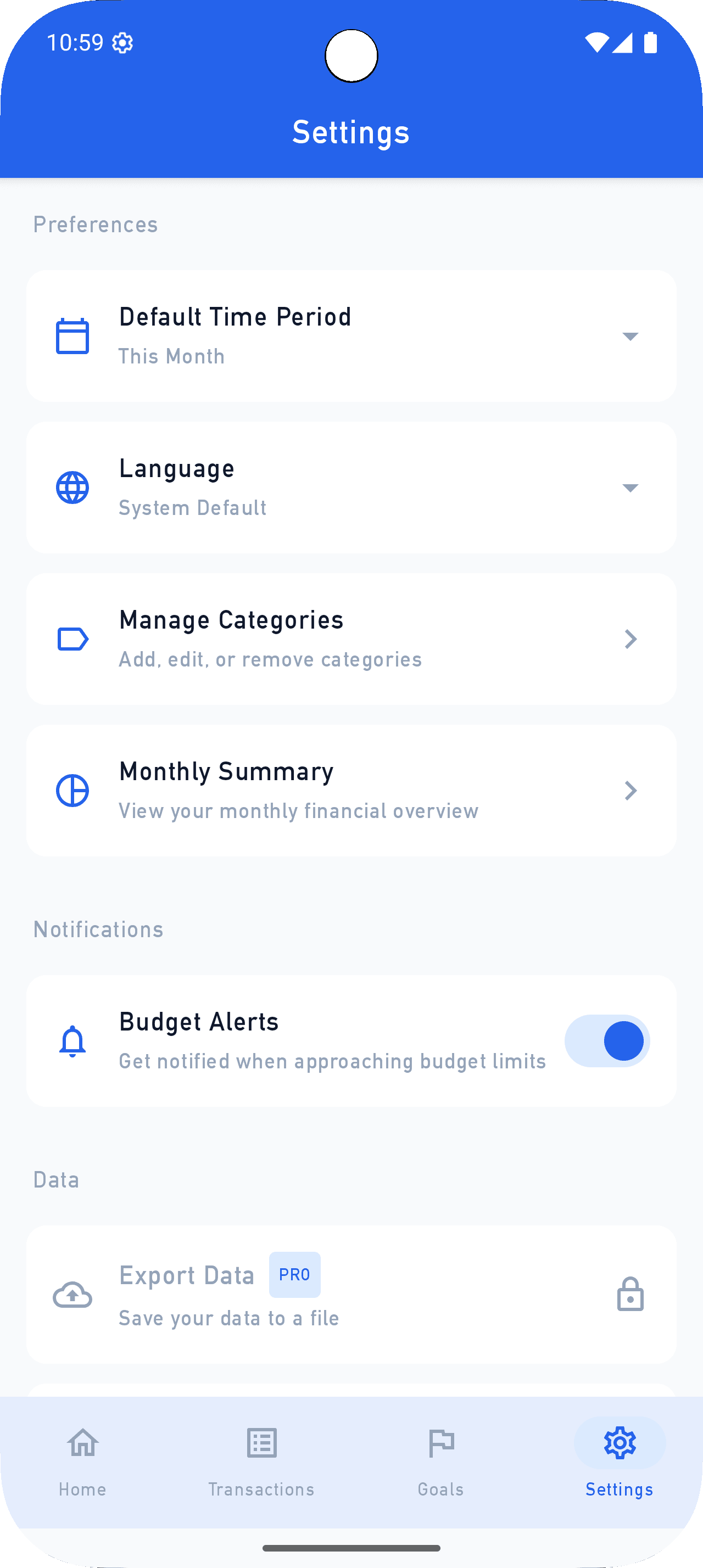Viewport: 703px width, 1568px height.
Task: Disable the Budget Alerts switch
Action: click(x=607, y=1041)
